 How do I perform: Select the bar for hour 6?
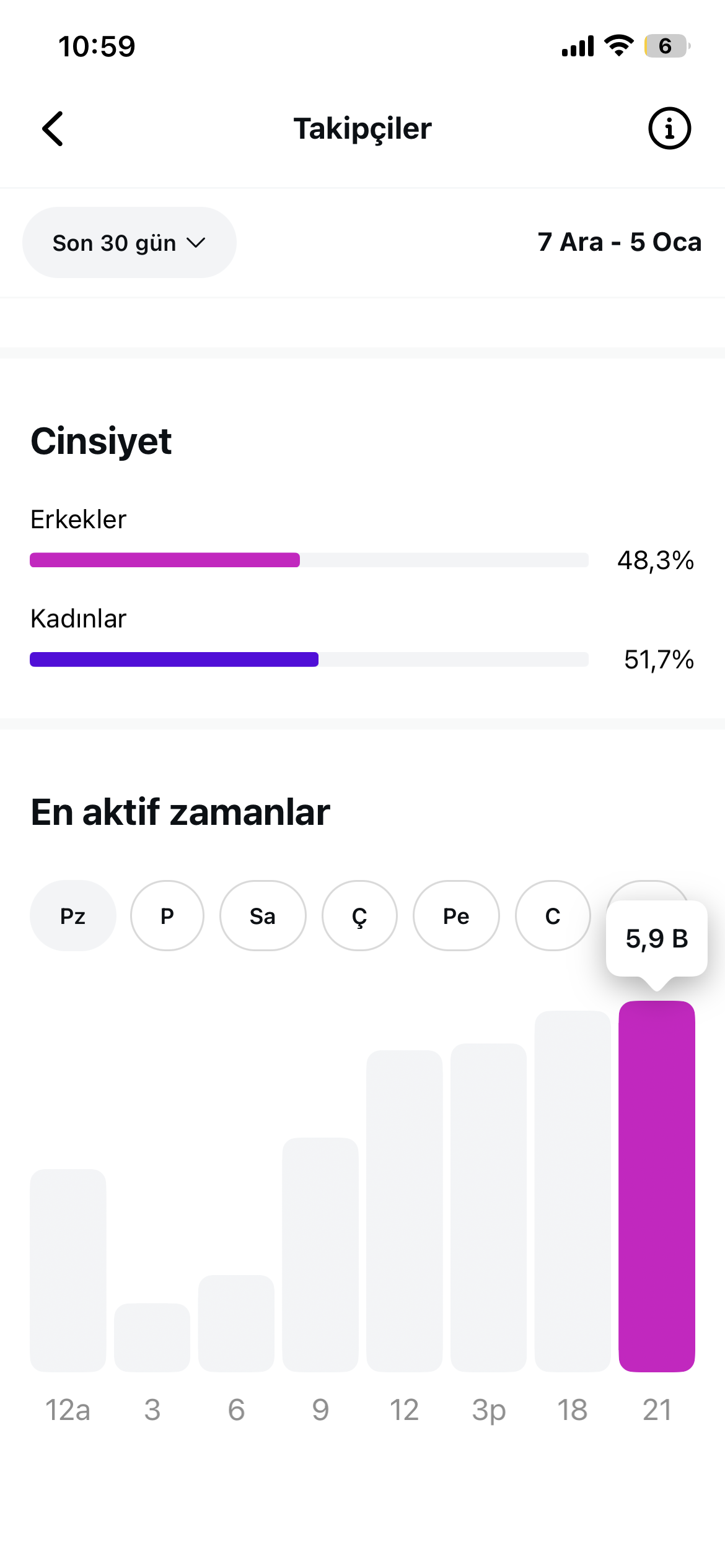[x=236, y=1323]
